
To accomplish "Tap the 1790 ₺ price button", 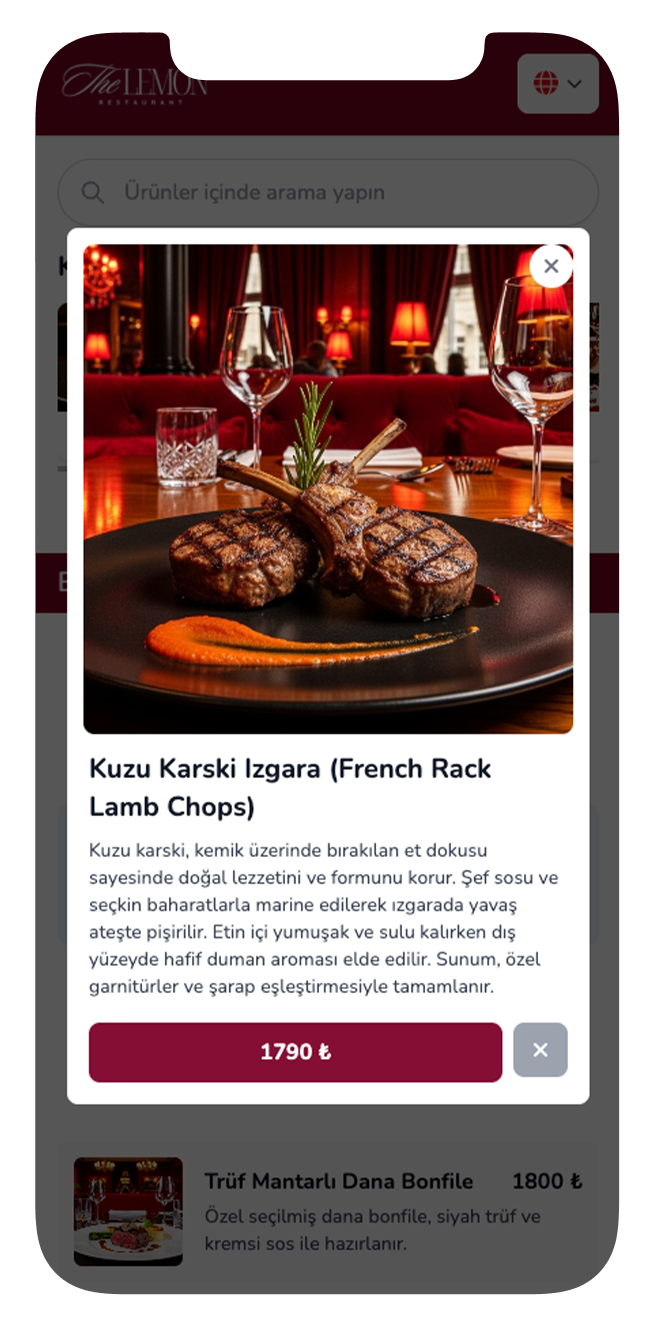I will (295, 1052).
